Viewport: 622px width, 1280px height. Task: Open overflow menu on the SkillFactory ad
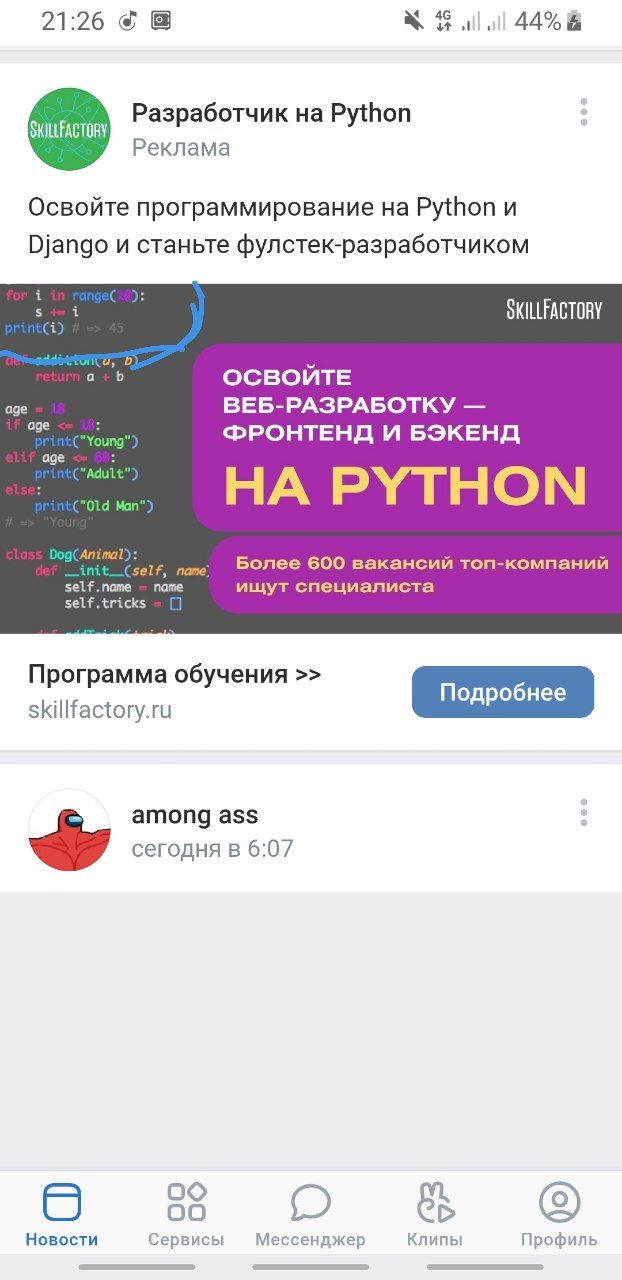[x=584, y=112]
